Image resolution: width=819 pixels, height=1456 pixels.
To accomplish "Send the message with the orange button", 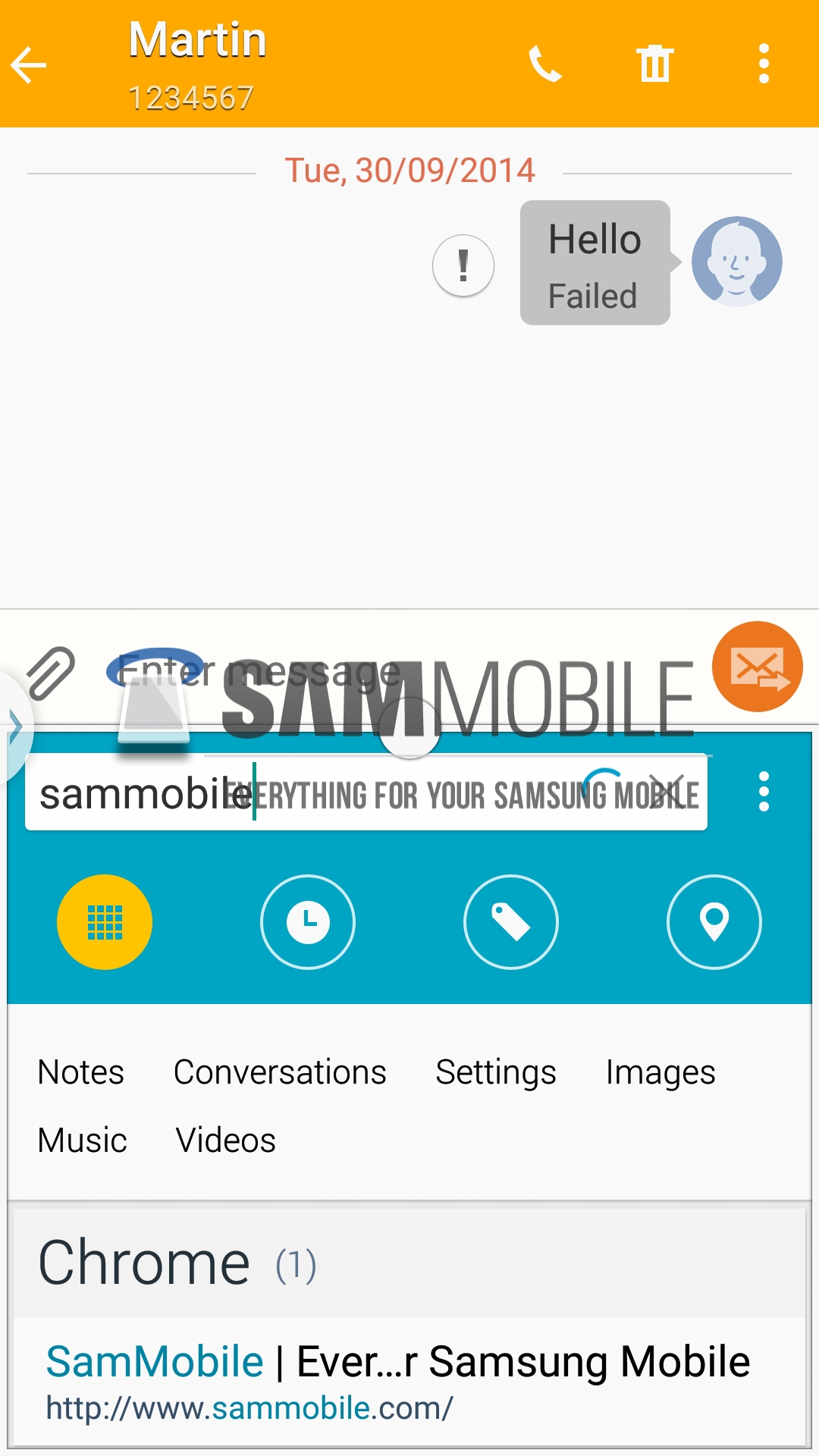I will coord(757,667).
